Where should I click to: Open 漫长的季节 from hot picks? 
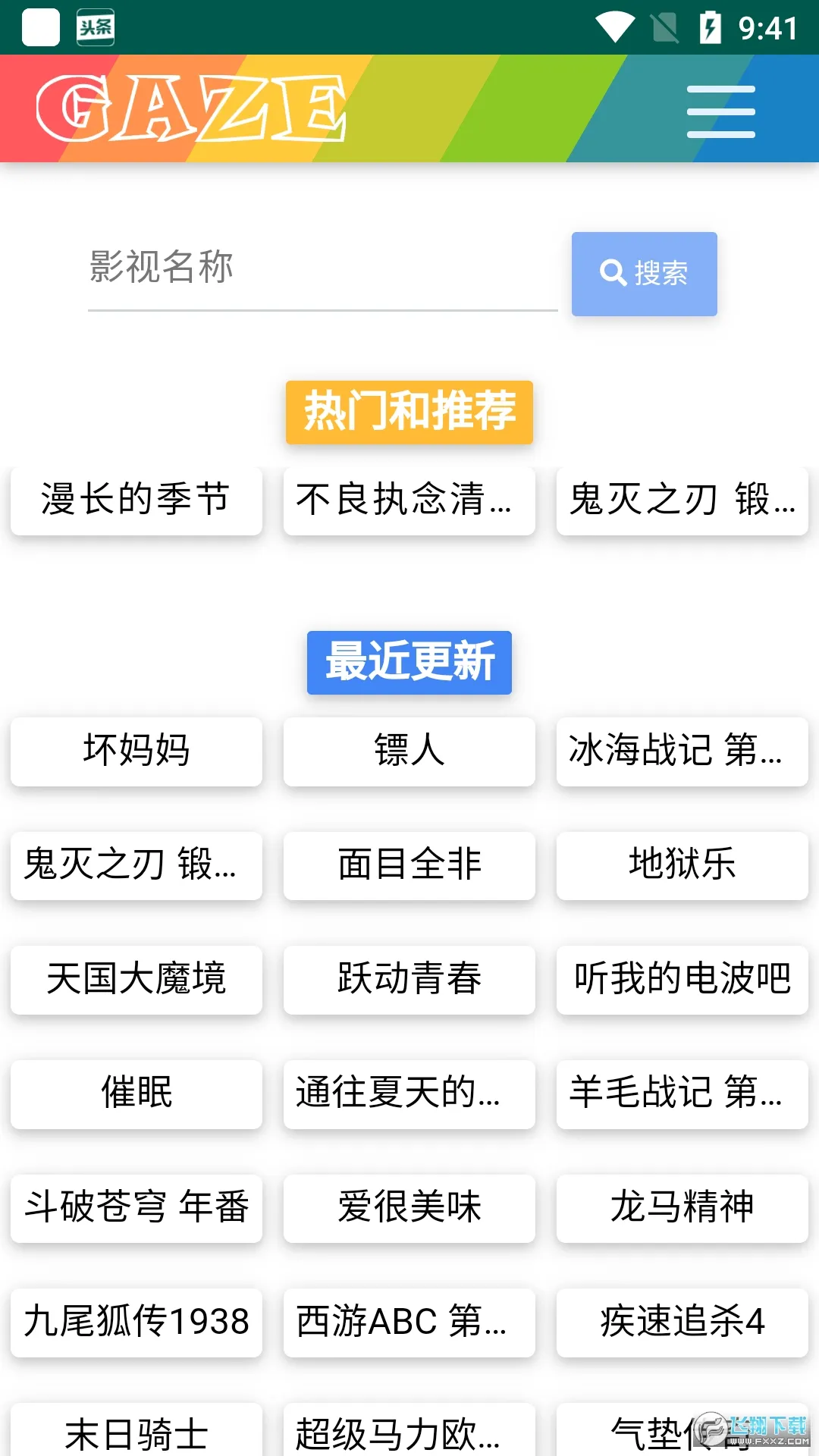click(136, 500)
